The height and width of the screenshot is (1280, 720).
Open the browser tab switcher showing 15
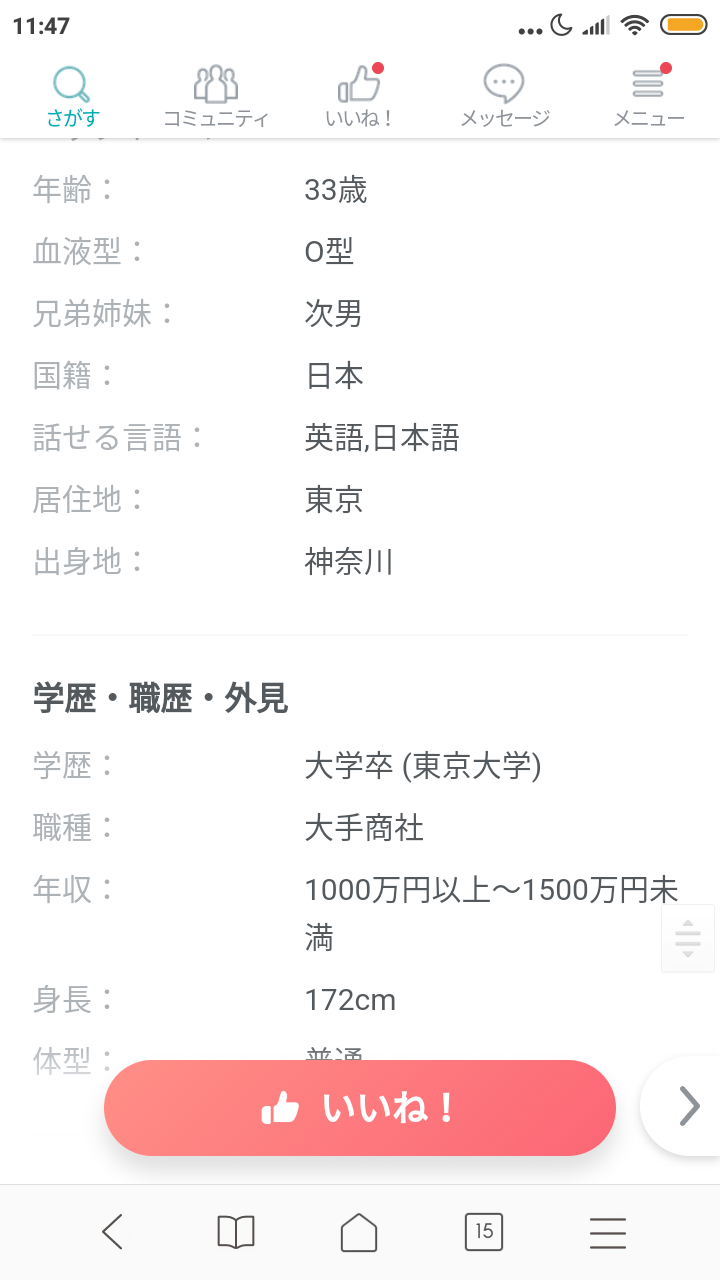click(484, 1231)
